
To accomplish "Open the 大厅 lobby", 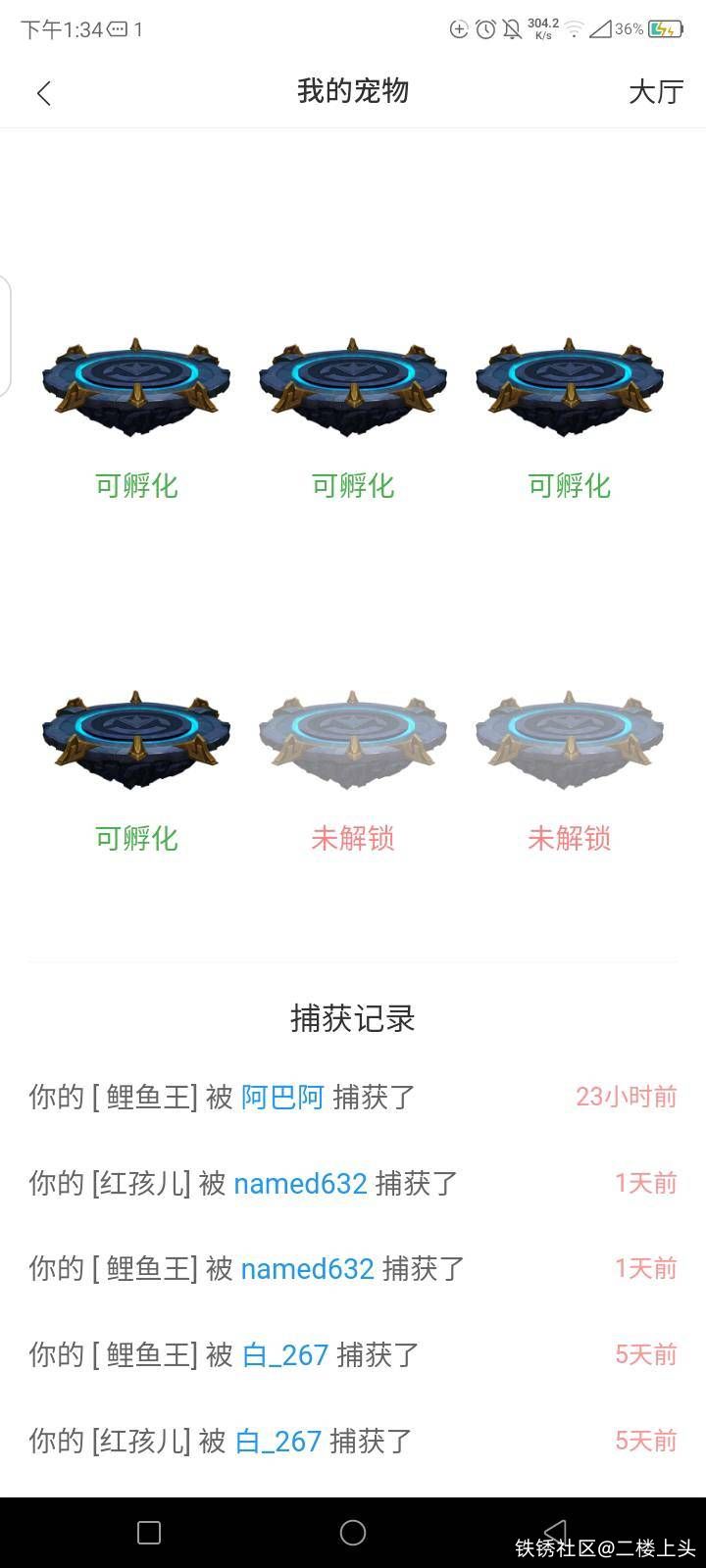I will [655, 92].
